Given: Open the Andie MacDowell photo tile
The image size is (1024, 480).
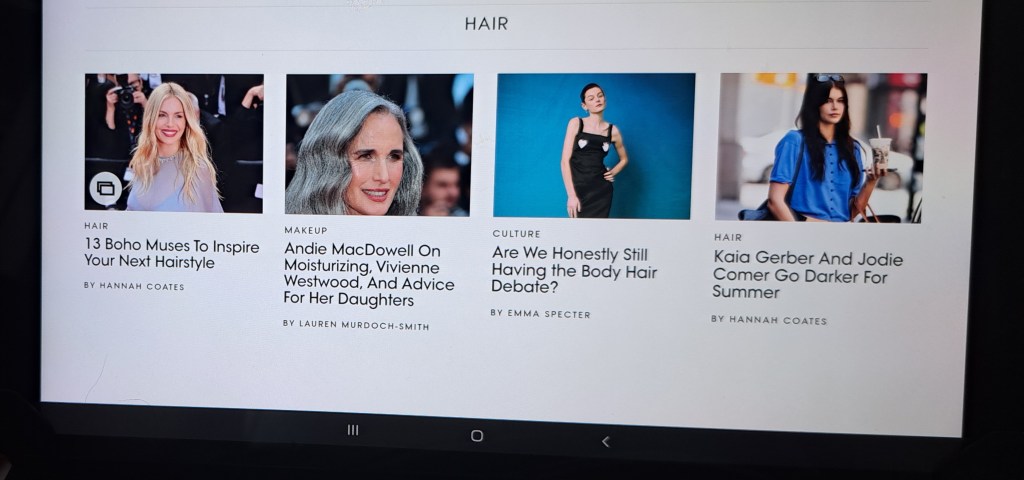Looking at the screenshot, I should coord(379,145).
